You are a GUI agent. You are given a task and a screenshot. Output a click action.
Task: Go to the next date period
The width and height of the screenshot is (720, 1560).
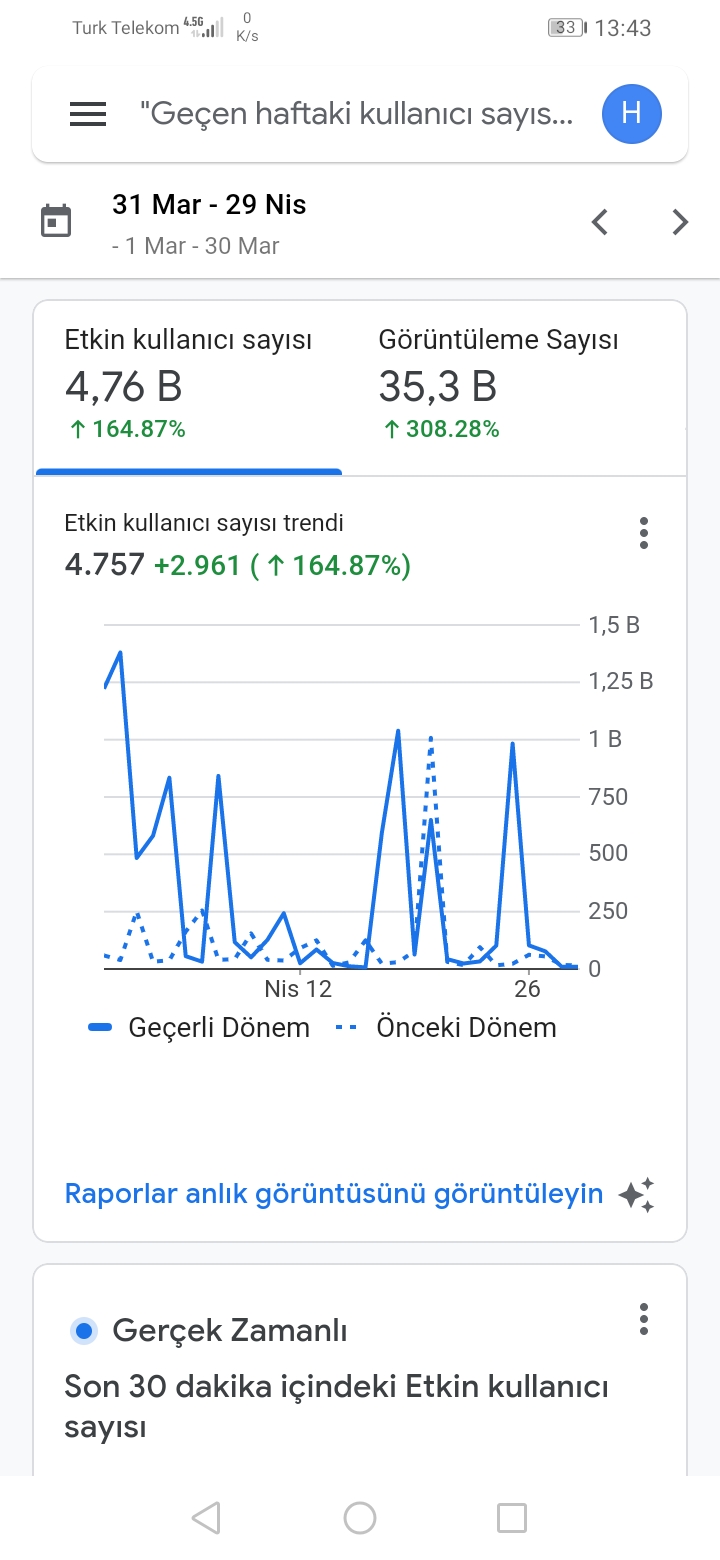[x=681, y=222]
